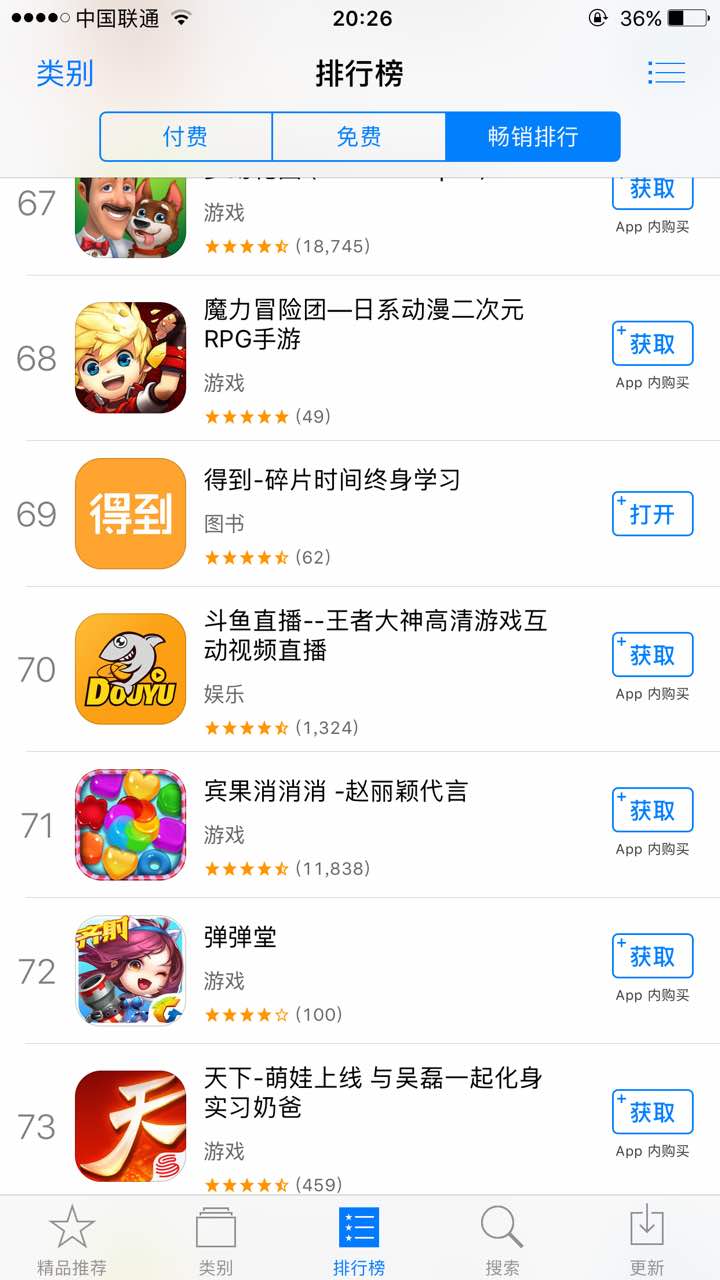Switch to the 付费 paid chart
Image resolution: width=720 pixels, height=1280 pixels.
(x=186, y=136)
